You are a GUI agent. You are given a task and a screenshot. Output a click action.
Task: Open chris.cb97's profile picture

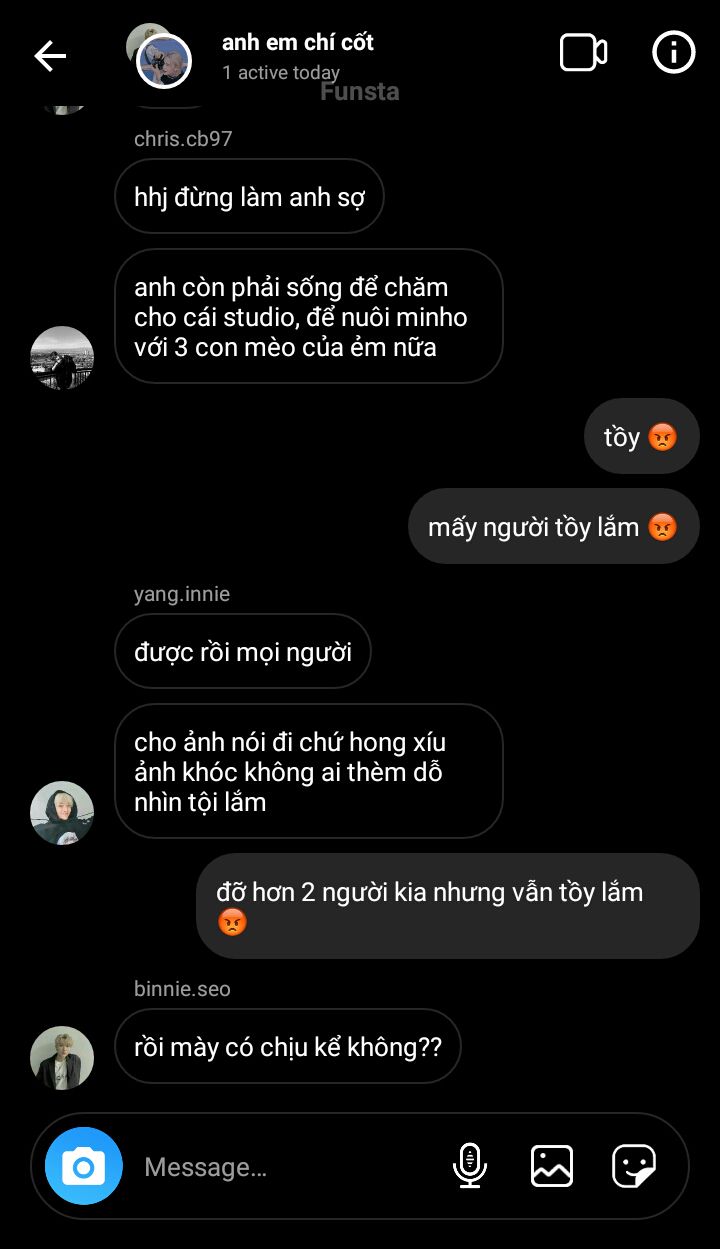pyautogui.click(x=62, y=357)
